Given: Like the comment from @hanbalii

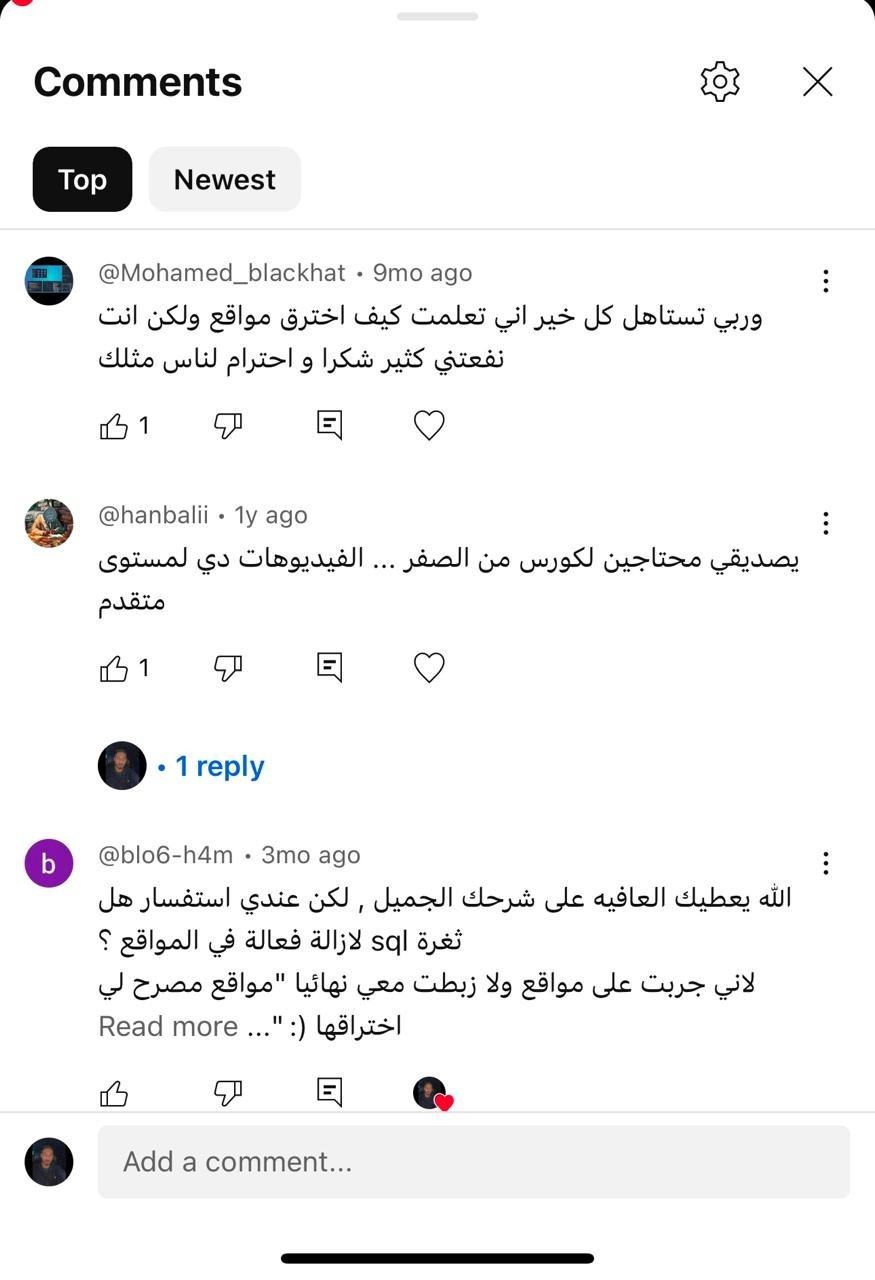Looking at the screenshot, I should [115, 669].
